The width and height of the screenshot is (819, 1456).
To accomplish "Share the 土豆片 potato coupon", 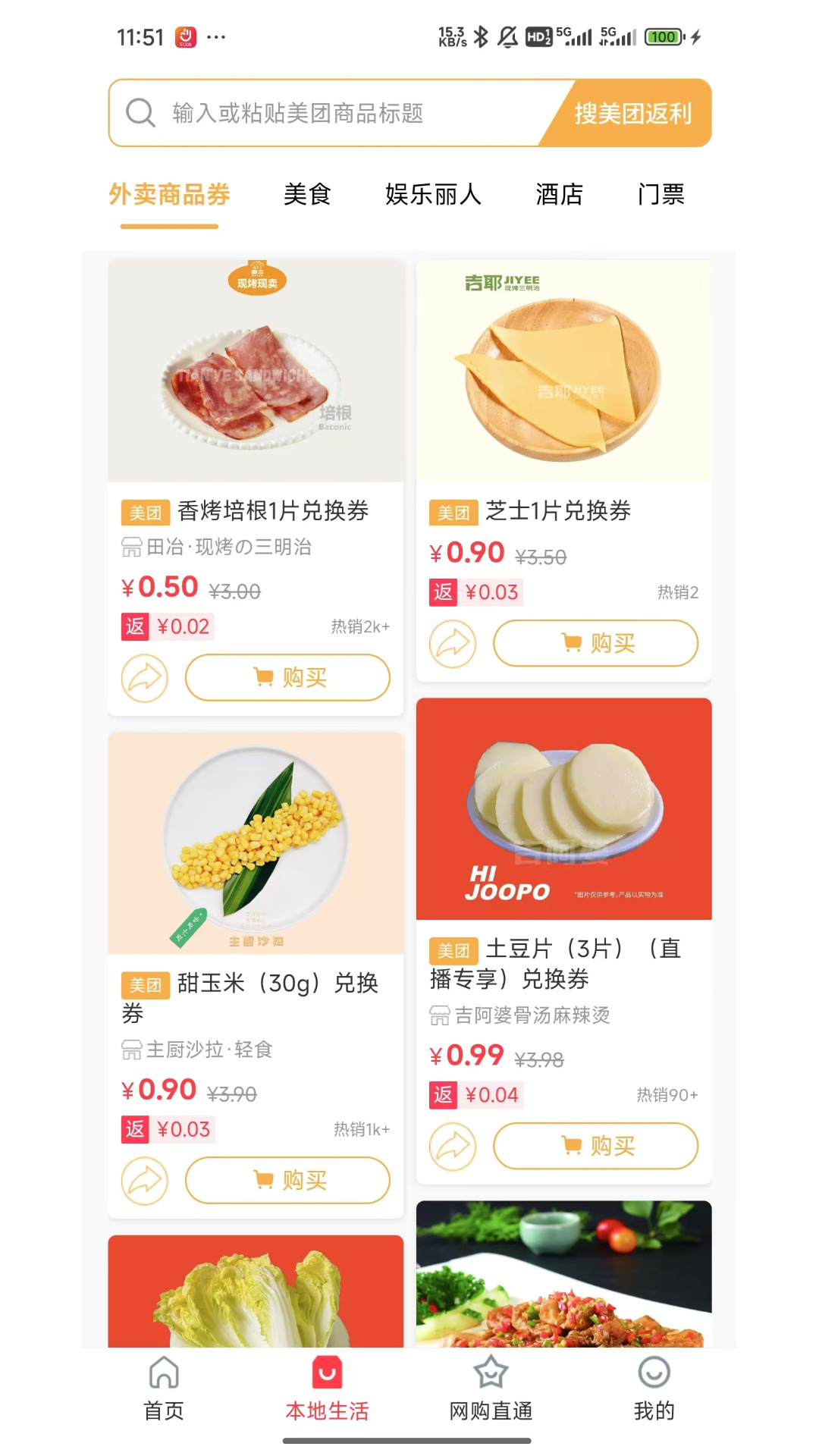I will [453, 1147].
